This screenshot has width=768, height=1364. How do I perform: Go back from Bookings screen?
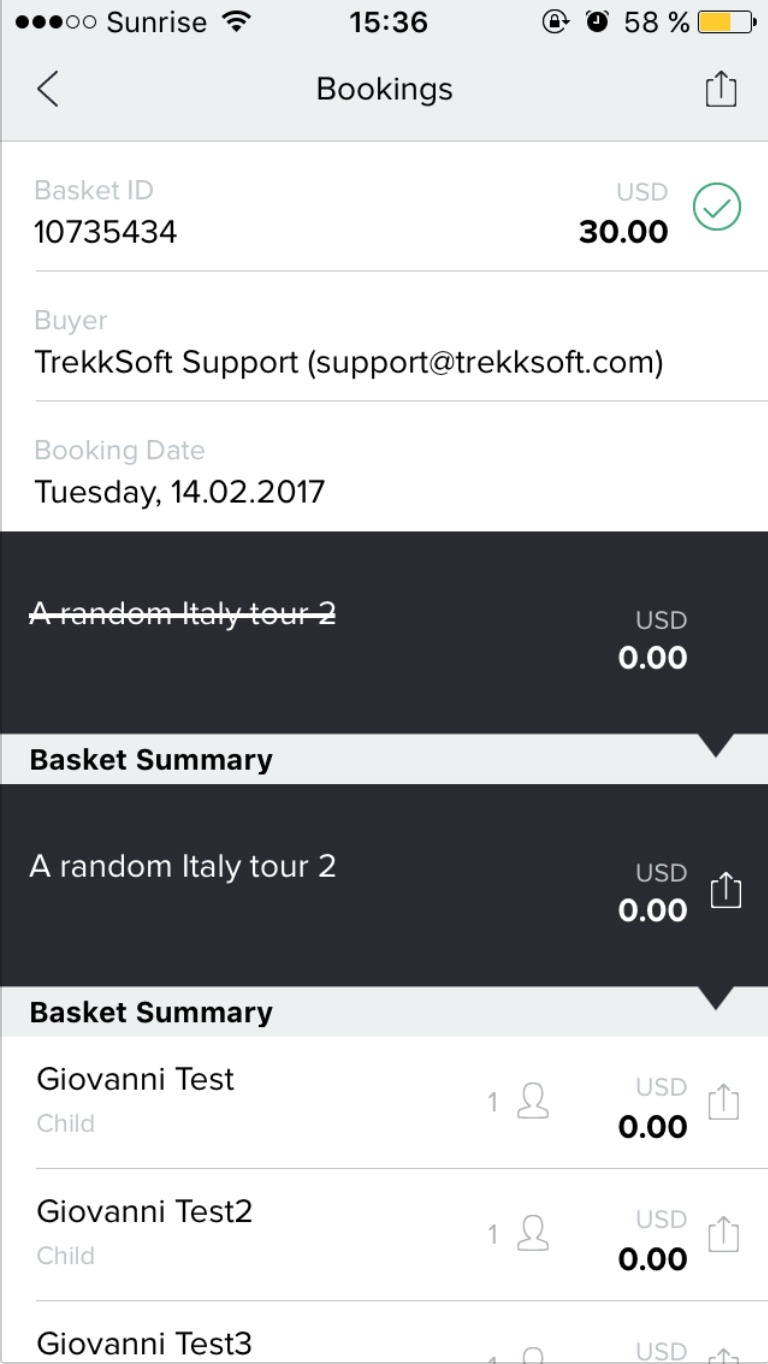(47, 89)
